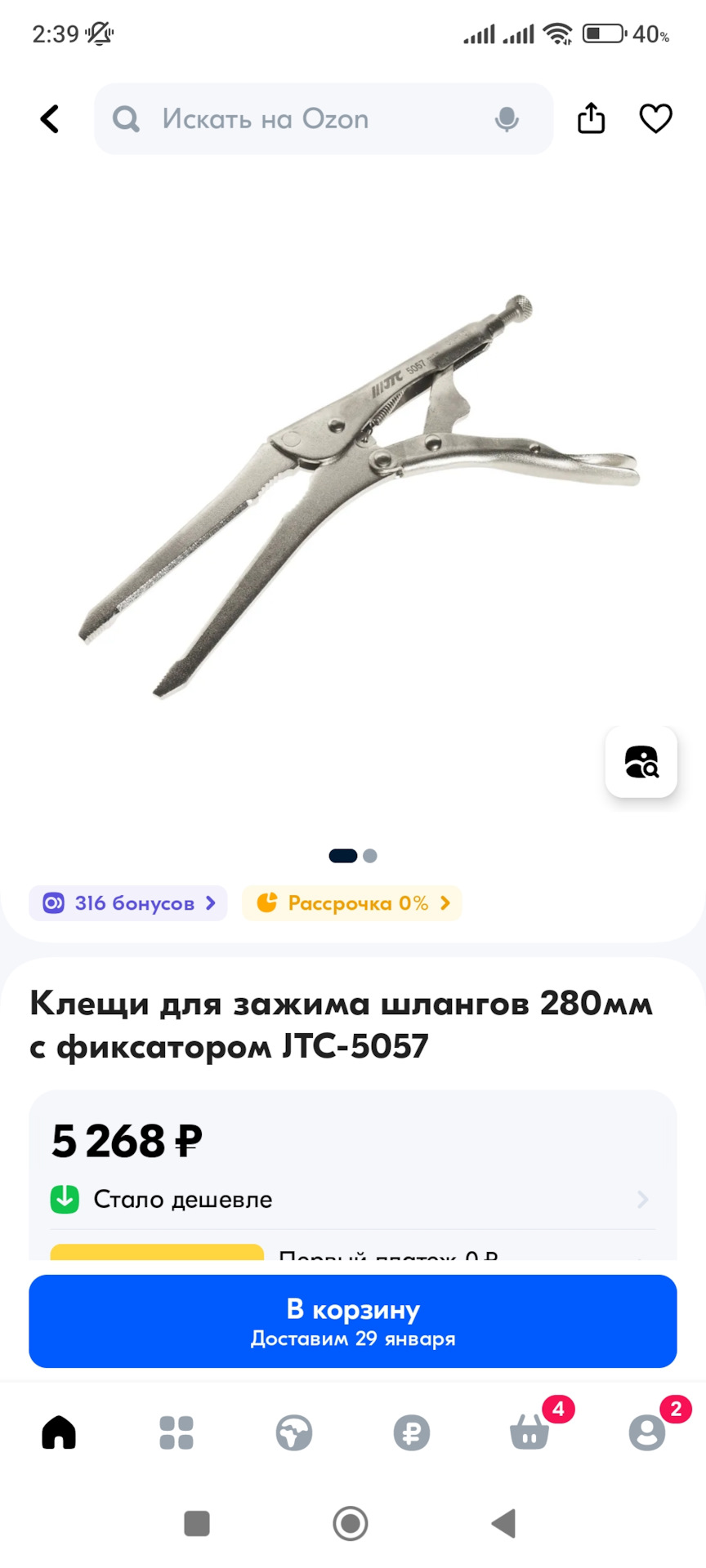The height and width of the screenshot is (1568, 706).
Task: Find similar items with the image search button
Action: pyautogui.click(x=641, y=762)
